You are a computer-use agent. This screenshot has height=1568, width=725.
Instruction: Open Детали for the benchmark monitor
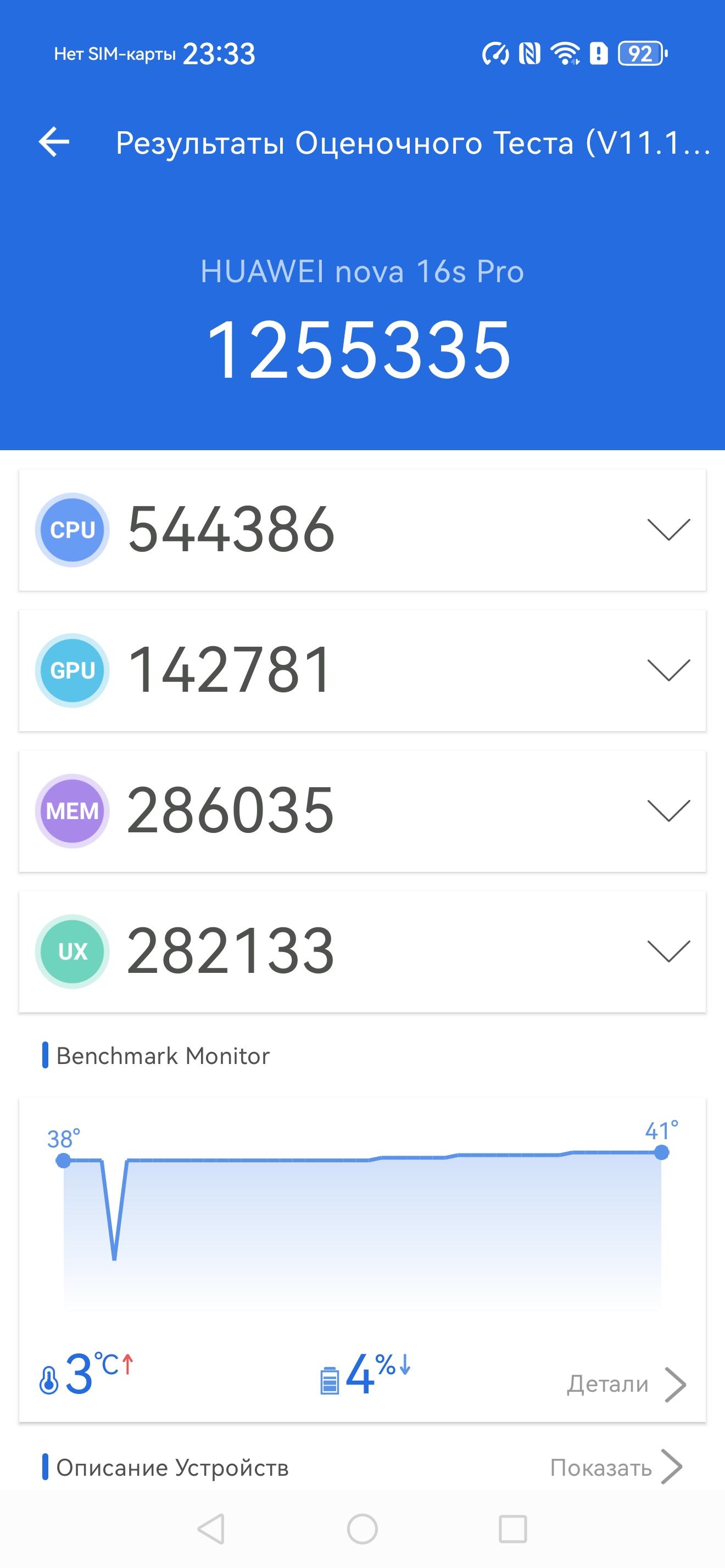pyautogui.click(x=626, y=1384)
